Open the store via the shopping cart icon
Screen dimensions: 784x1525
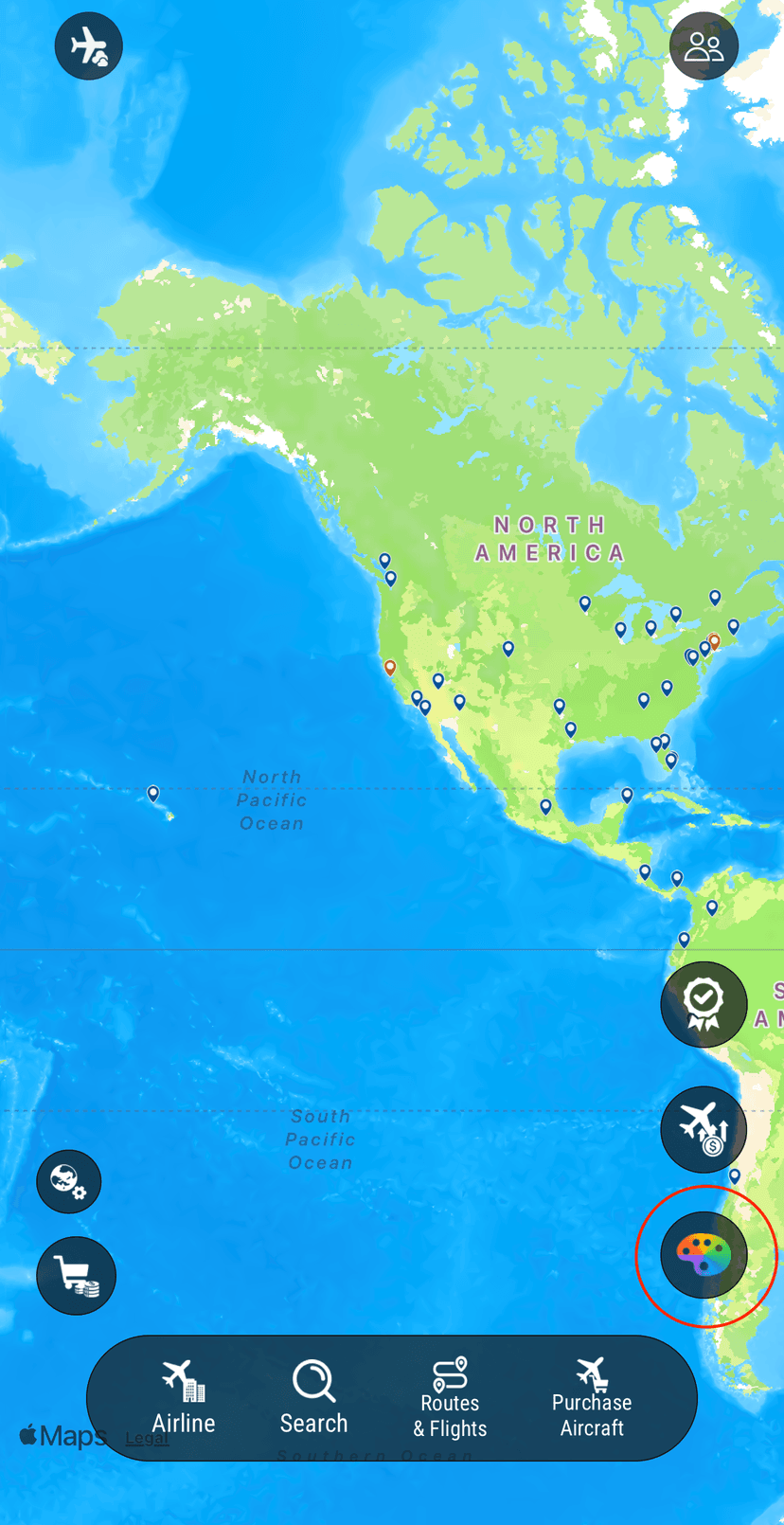pos(76,1275)
